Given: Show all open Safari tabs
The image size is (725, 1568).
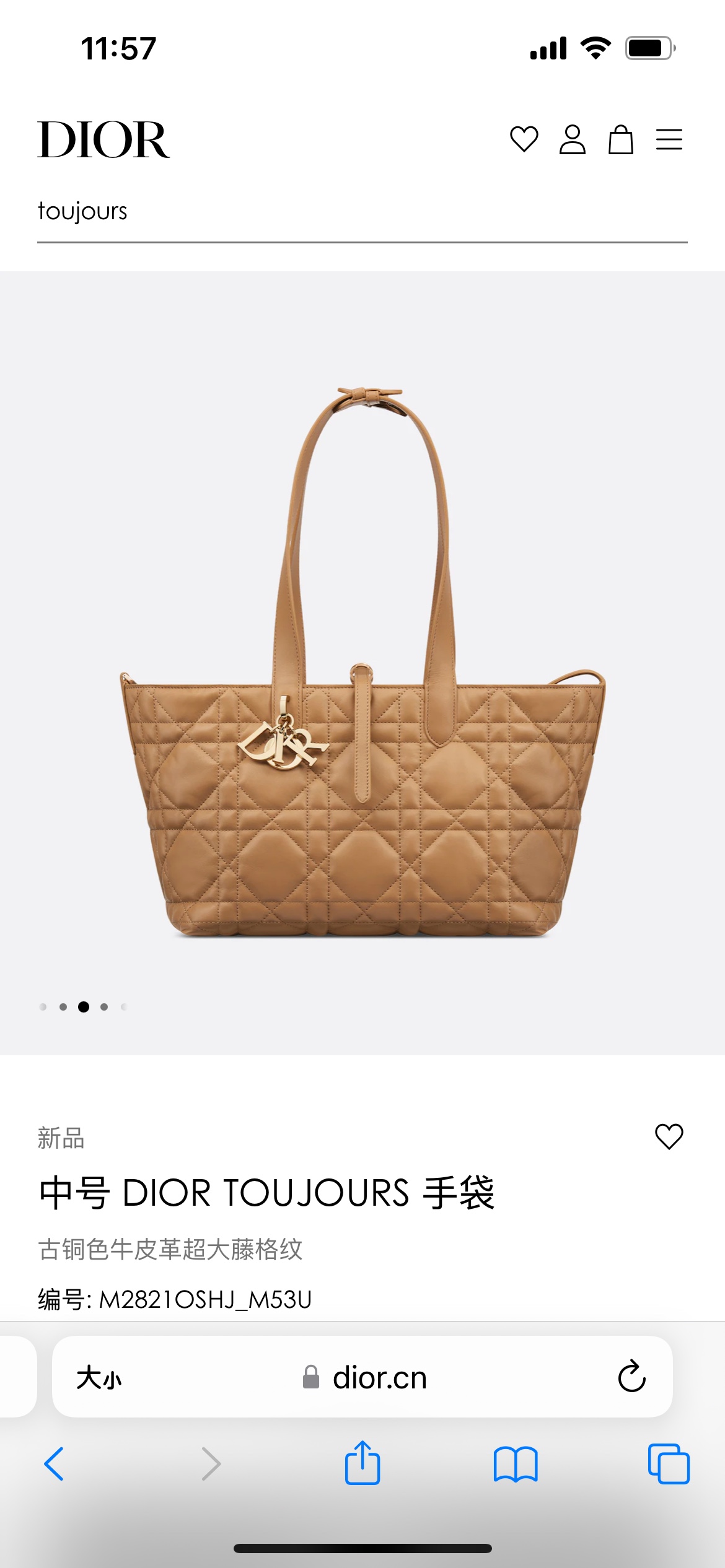Looking at the screenshot, I should (x=668, y=1464).
